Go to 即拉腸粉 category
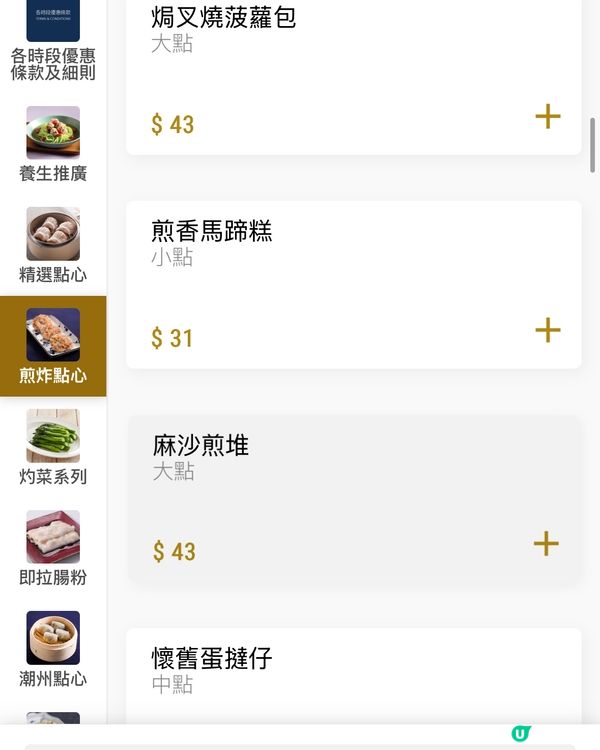 click(x=53, y=549)
